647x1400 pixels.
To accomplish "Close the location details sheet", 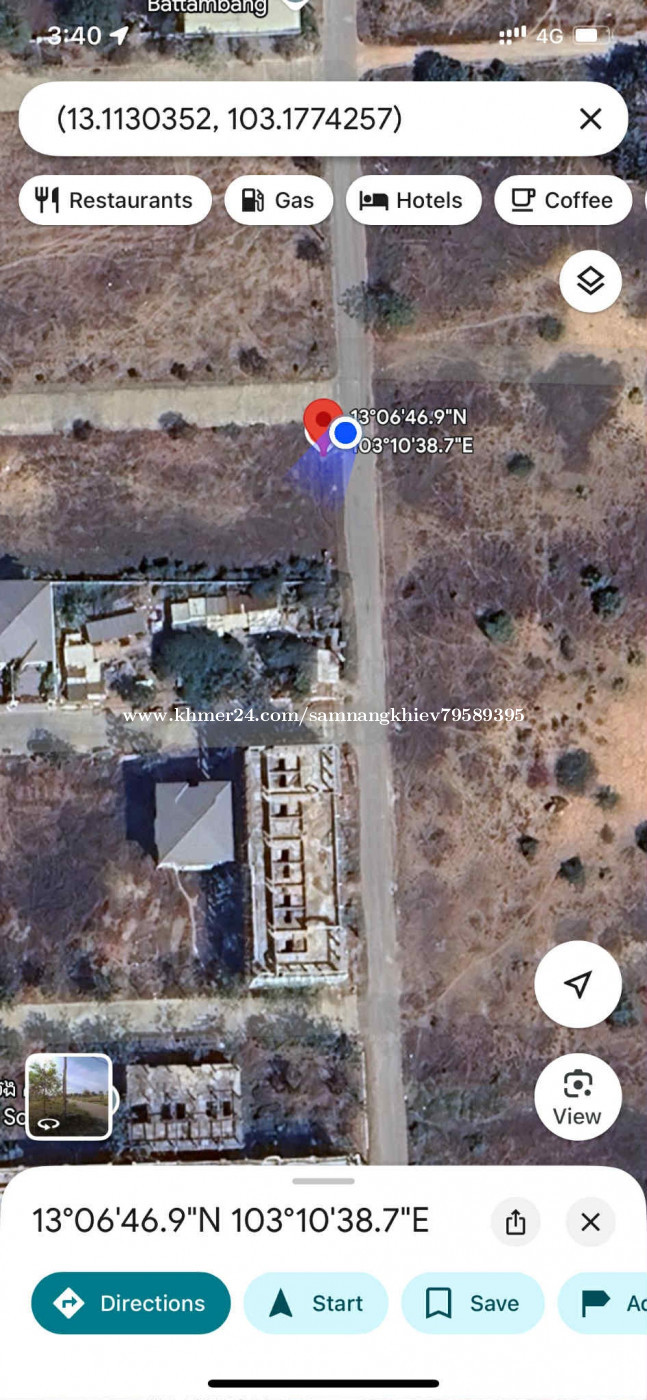I will point(590,1222).
